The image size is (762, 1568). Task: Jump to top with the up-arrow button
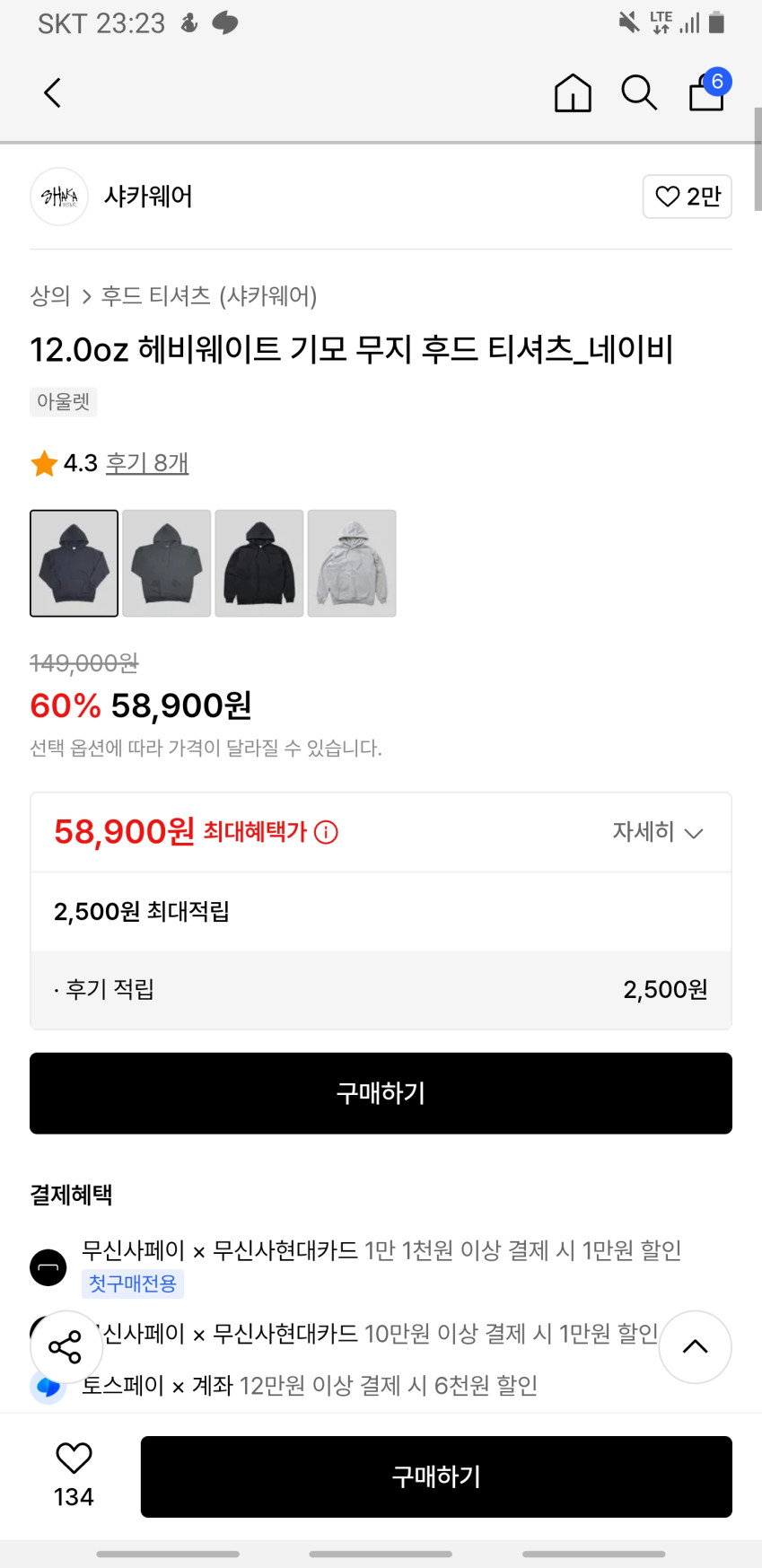coord(696,1346)
